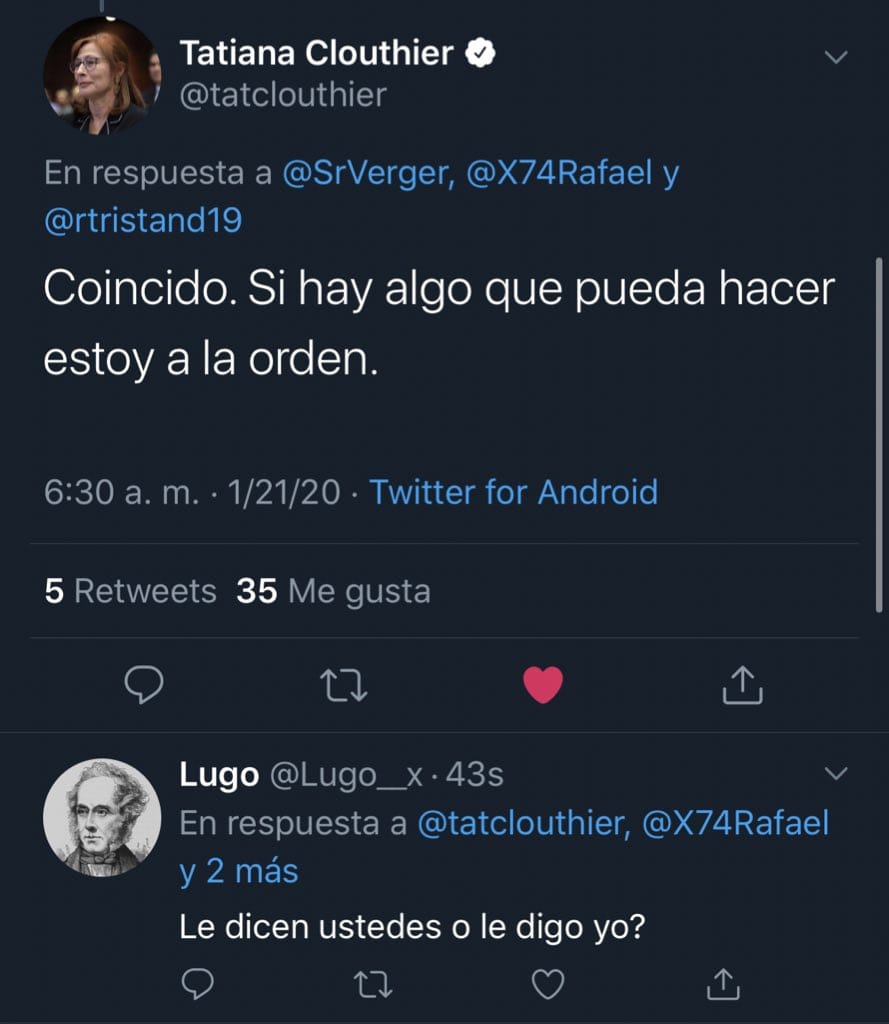View the 5 Retweets list
Screen dimensions: 889x1024
tap(130, 592)
